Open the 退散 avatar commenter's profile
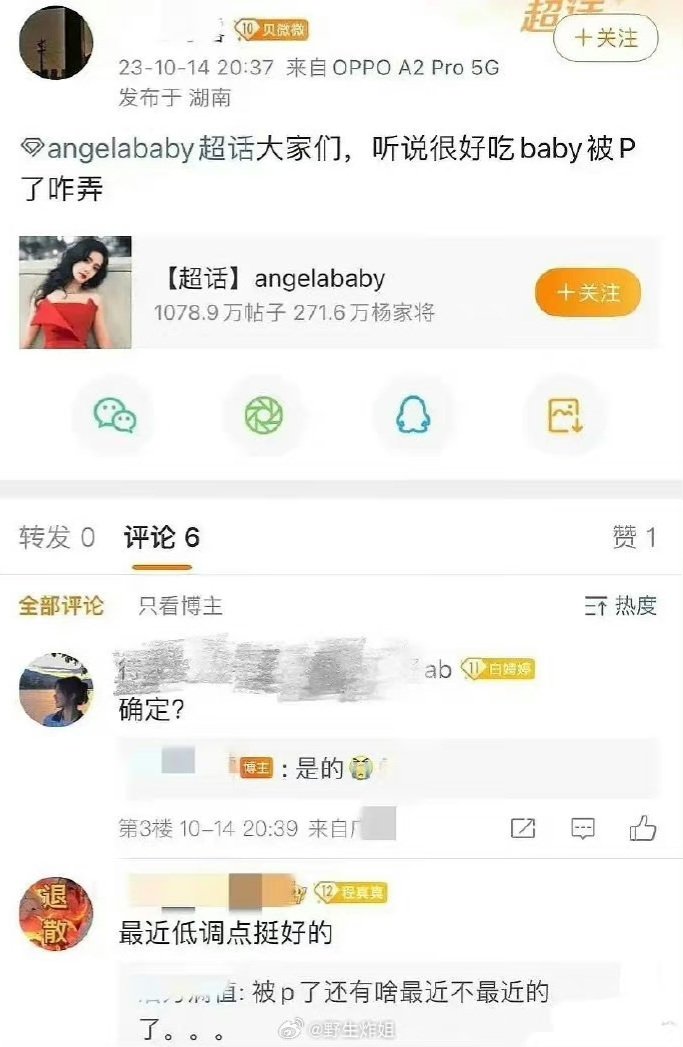 (56, 915)
